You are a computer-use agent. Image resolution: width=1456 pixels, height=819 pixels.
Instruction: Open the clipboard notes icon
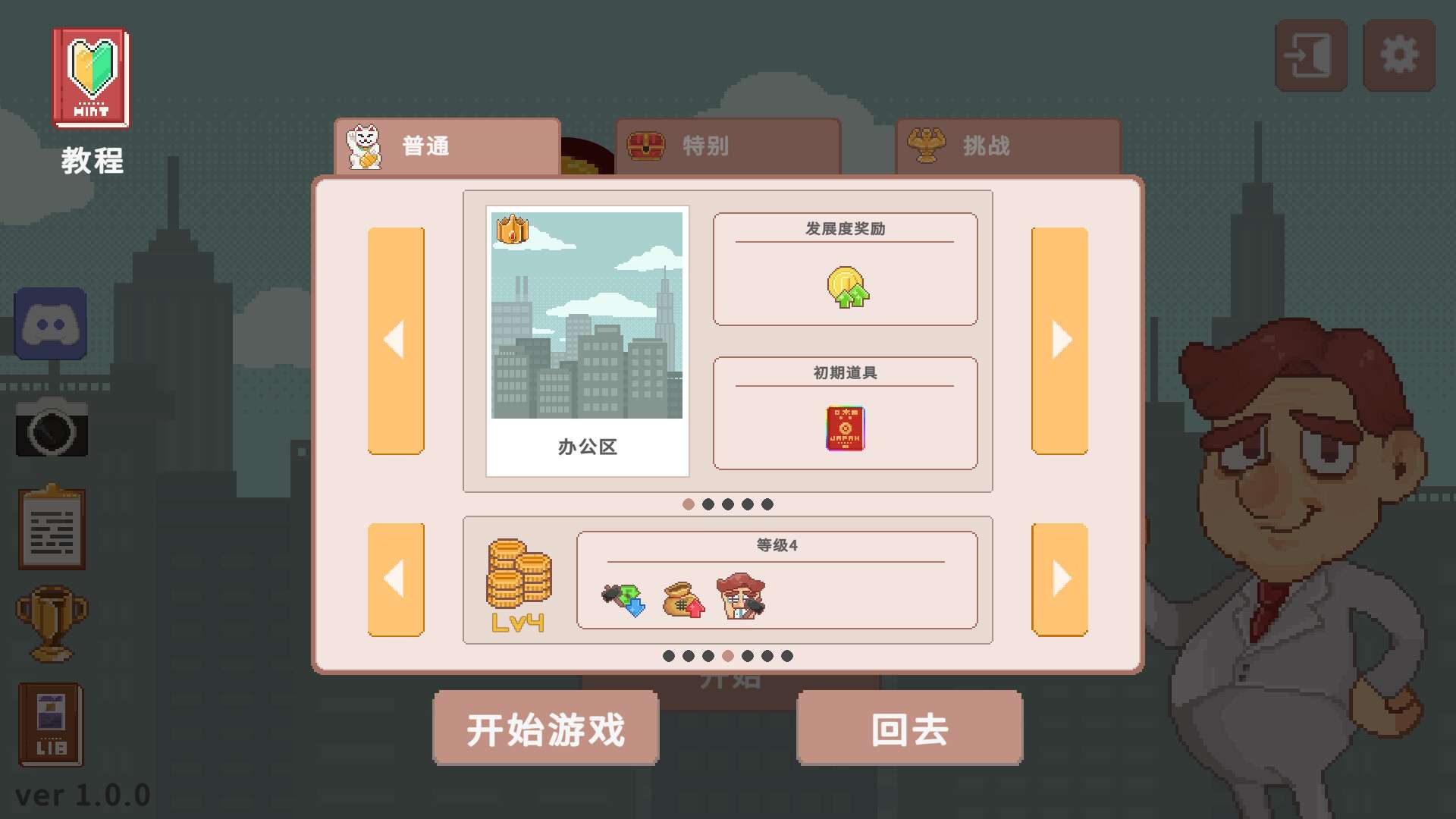(x=52, y=529)
